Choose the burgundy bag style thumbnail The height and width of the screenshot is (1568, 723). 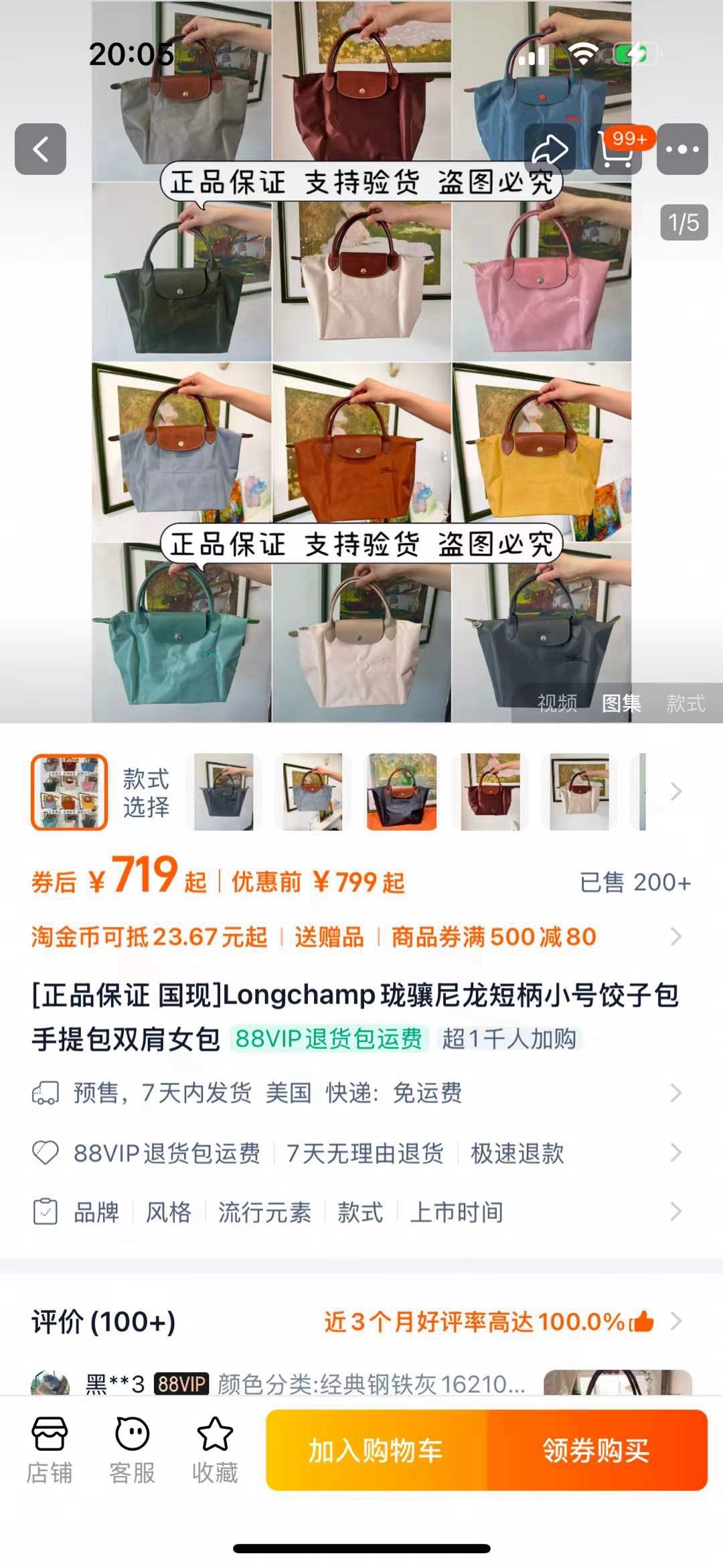[490, 792]
